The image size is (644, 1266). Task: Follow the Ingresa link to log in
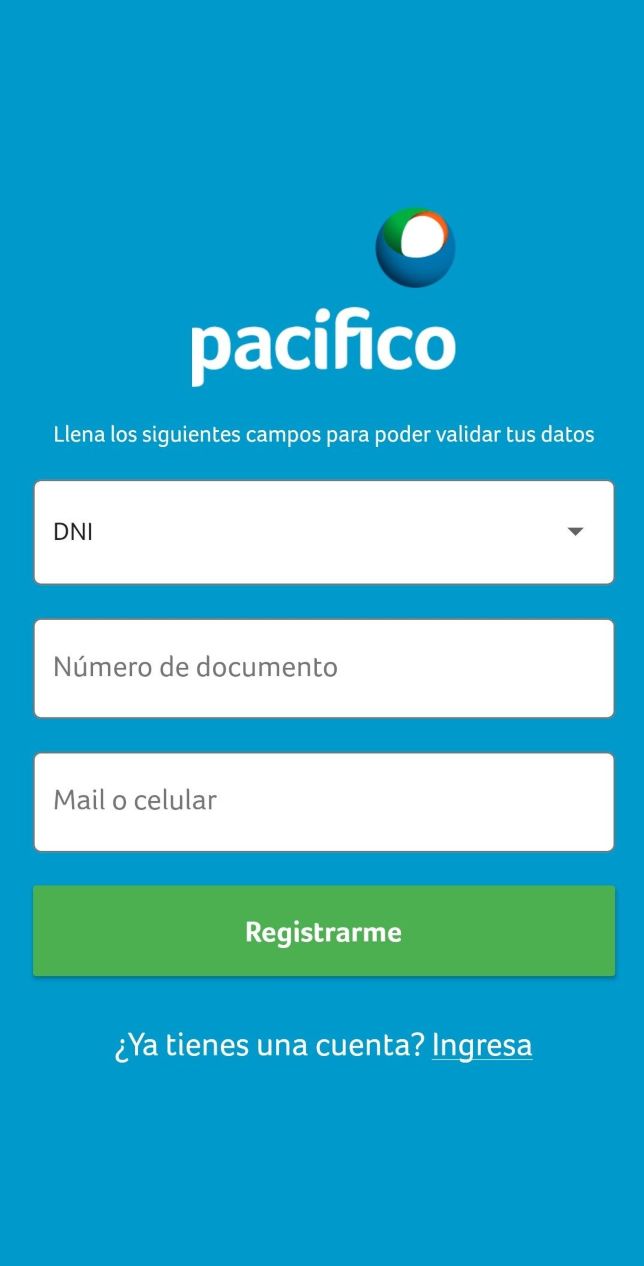pyautogui.click(x=482, y=1046)
